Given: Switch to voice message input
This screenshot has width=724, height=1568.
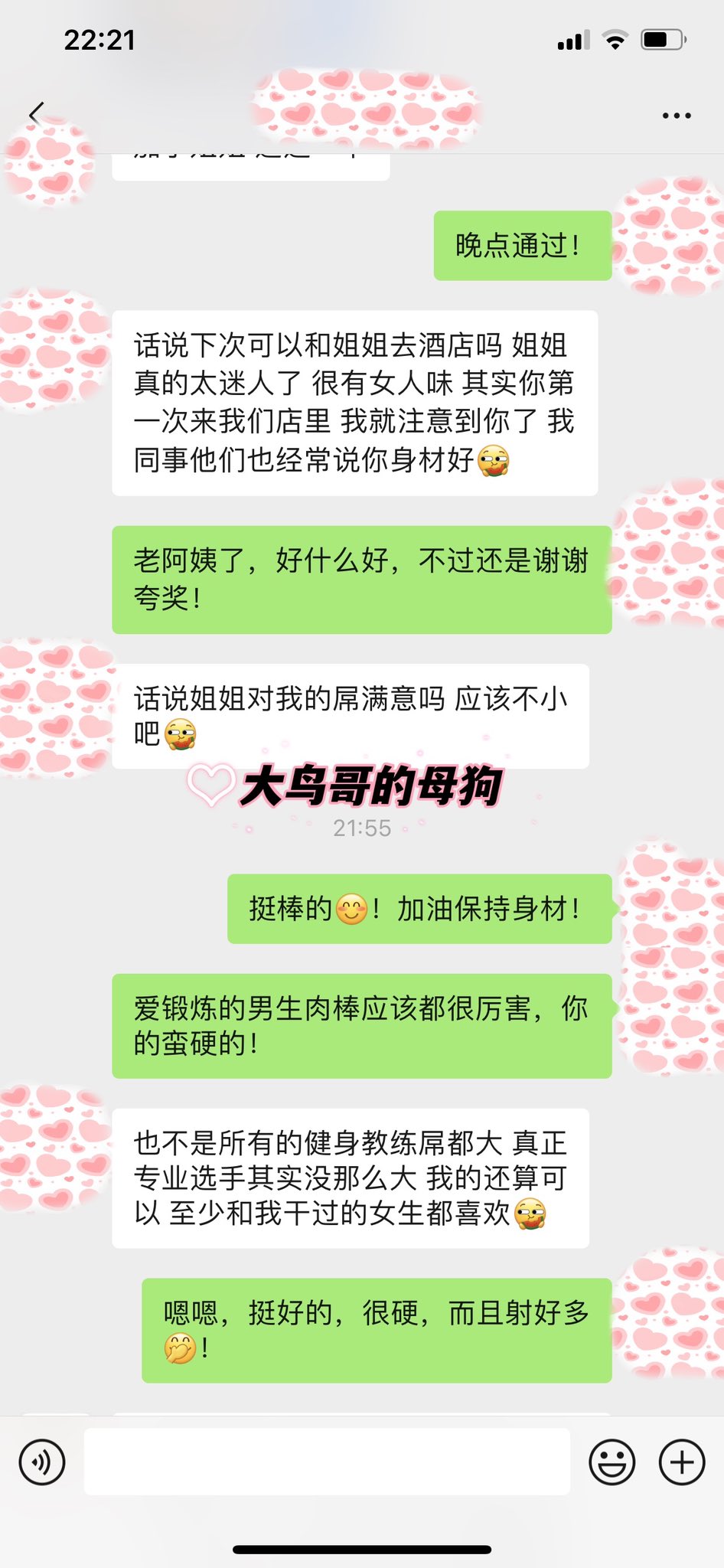Looking at the screenshot, I should pos(42,1462).
